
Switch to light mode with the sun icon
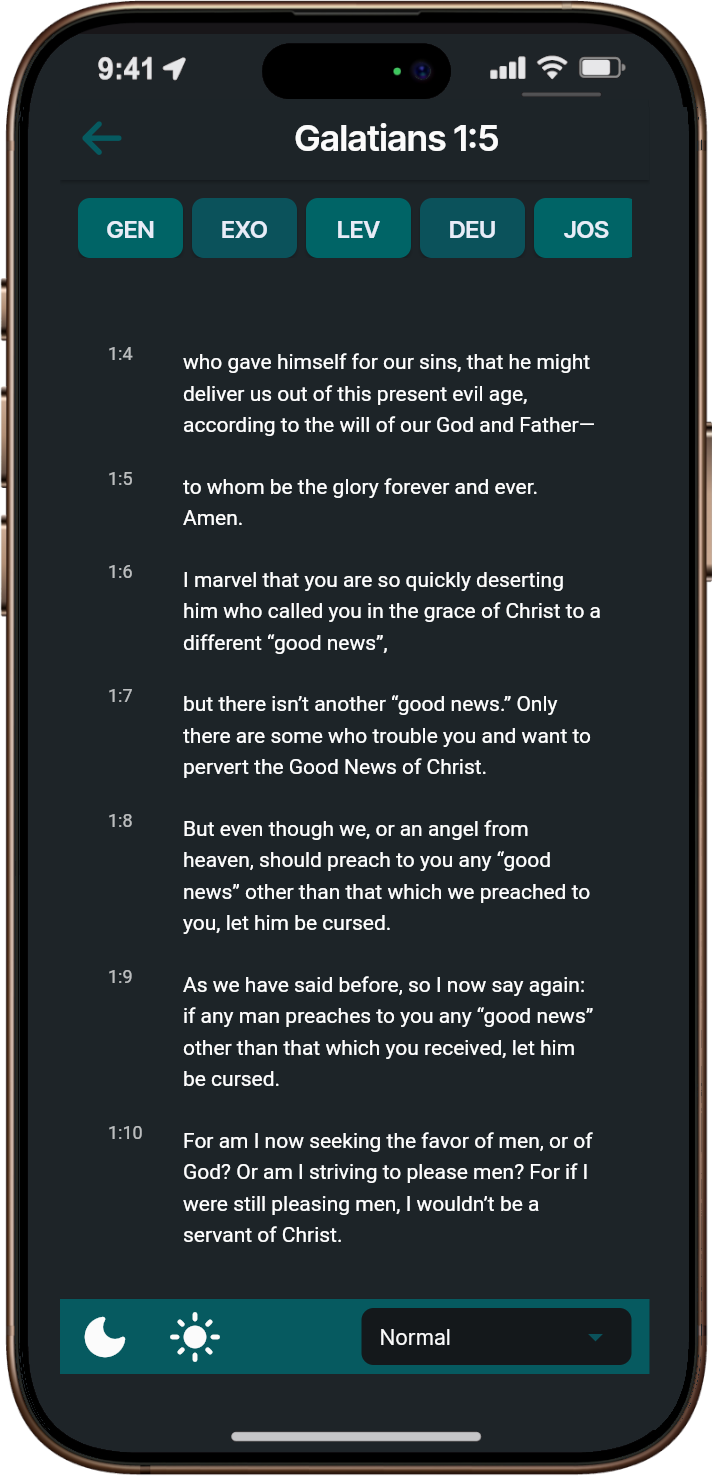click(x=195, y=1337)
